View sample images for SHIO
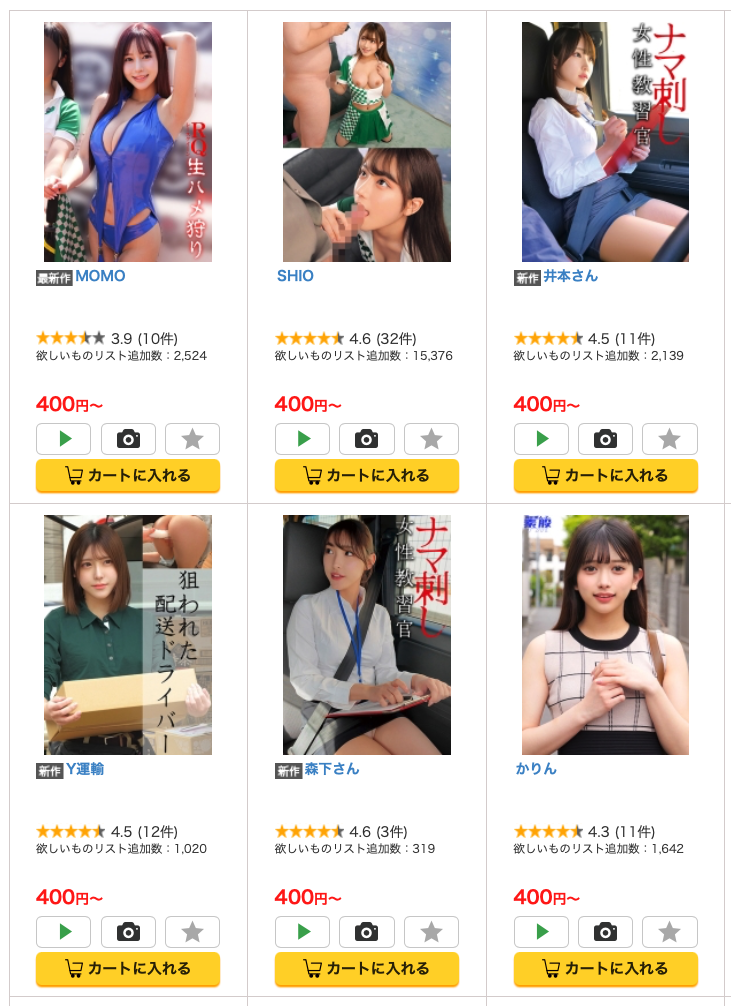This screenshot has height=1006, width=731. coord(367,439)
